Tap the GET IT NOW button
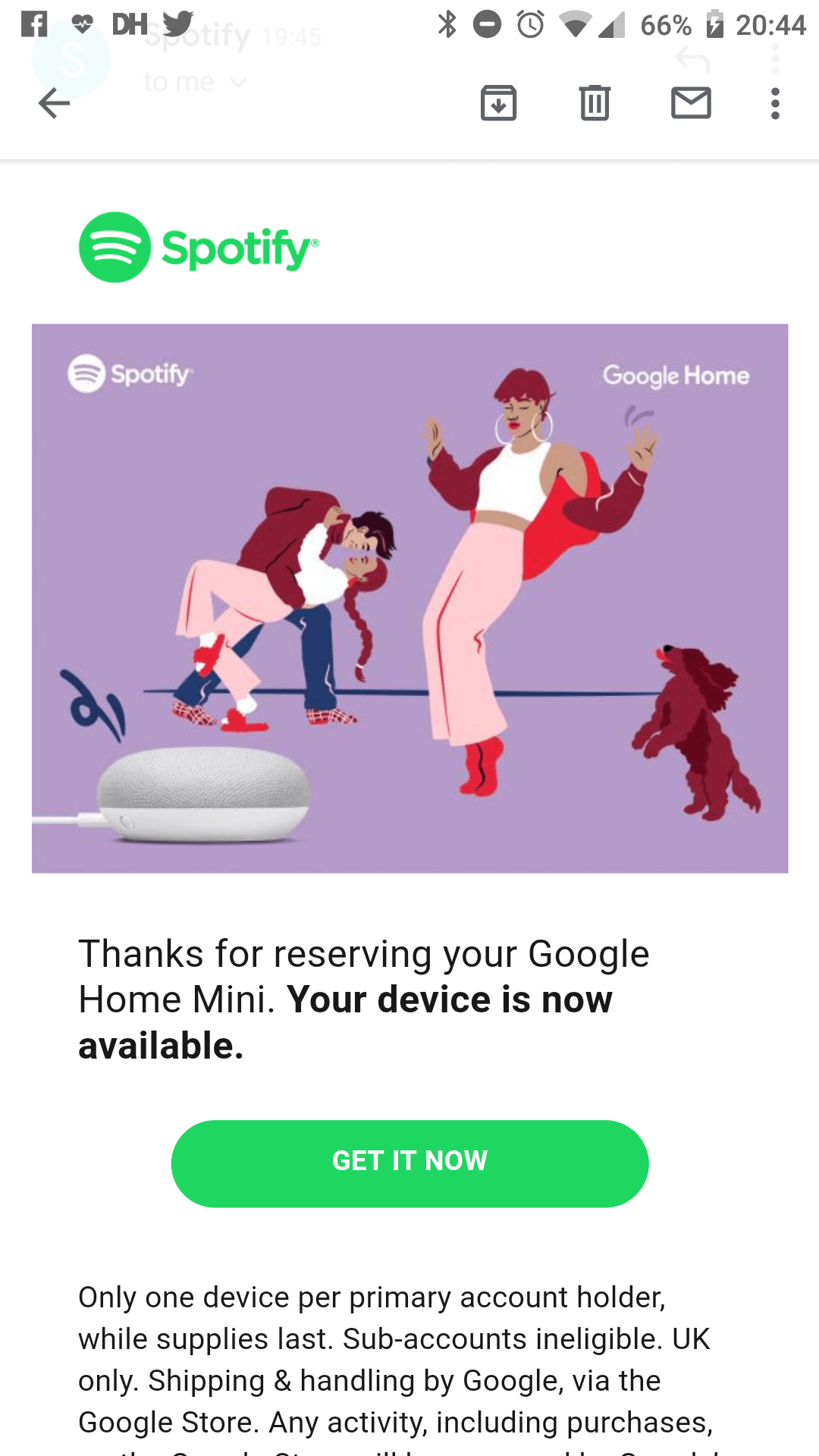819x1456 pixels. pos(409,1163)
